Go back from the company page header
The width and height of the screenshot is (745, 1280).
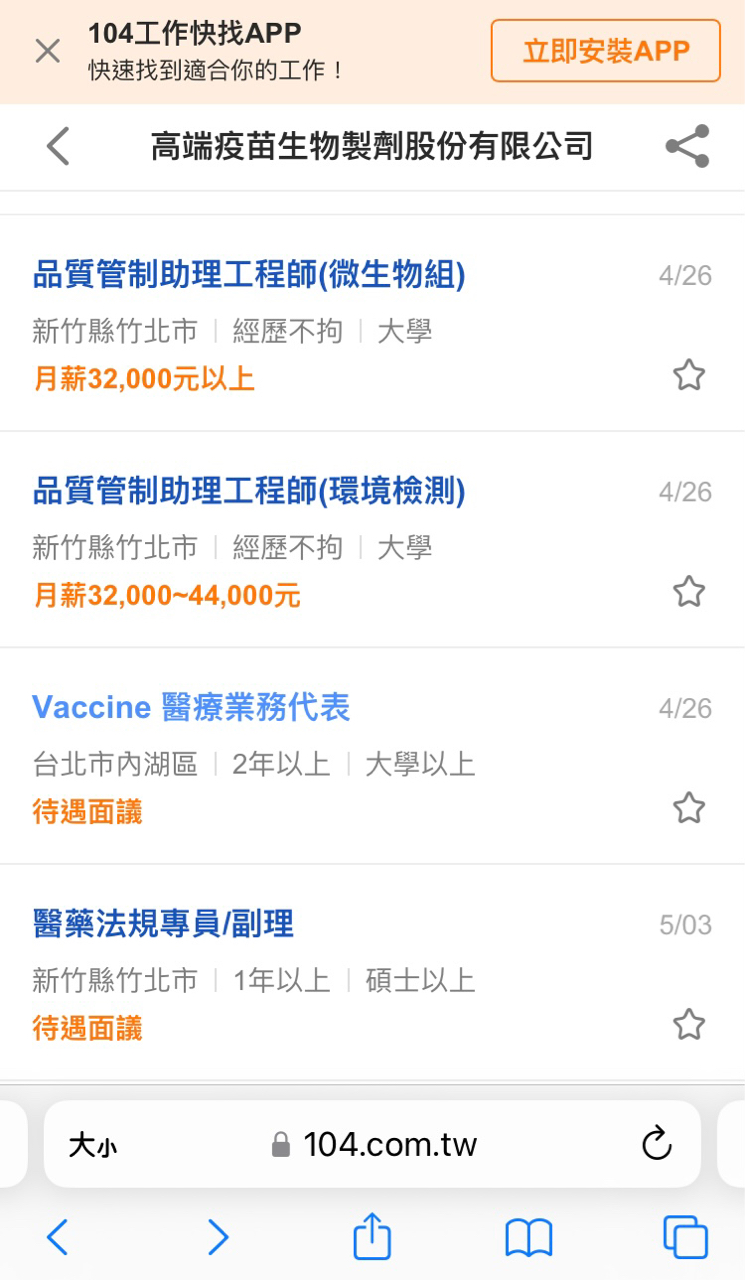(x=58, y=147)
